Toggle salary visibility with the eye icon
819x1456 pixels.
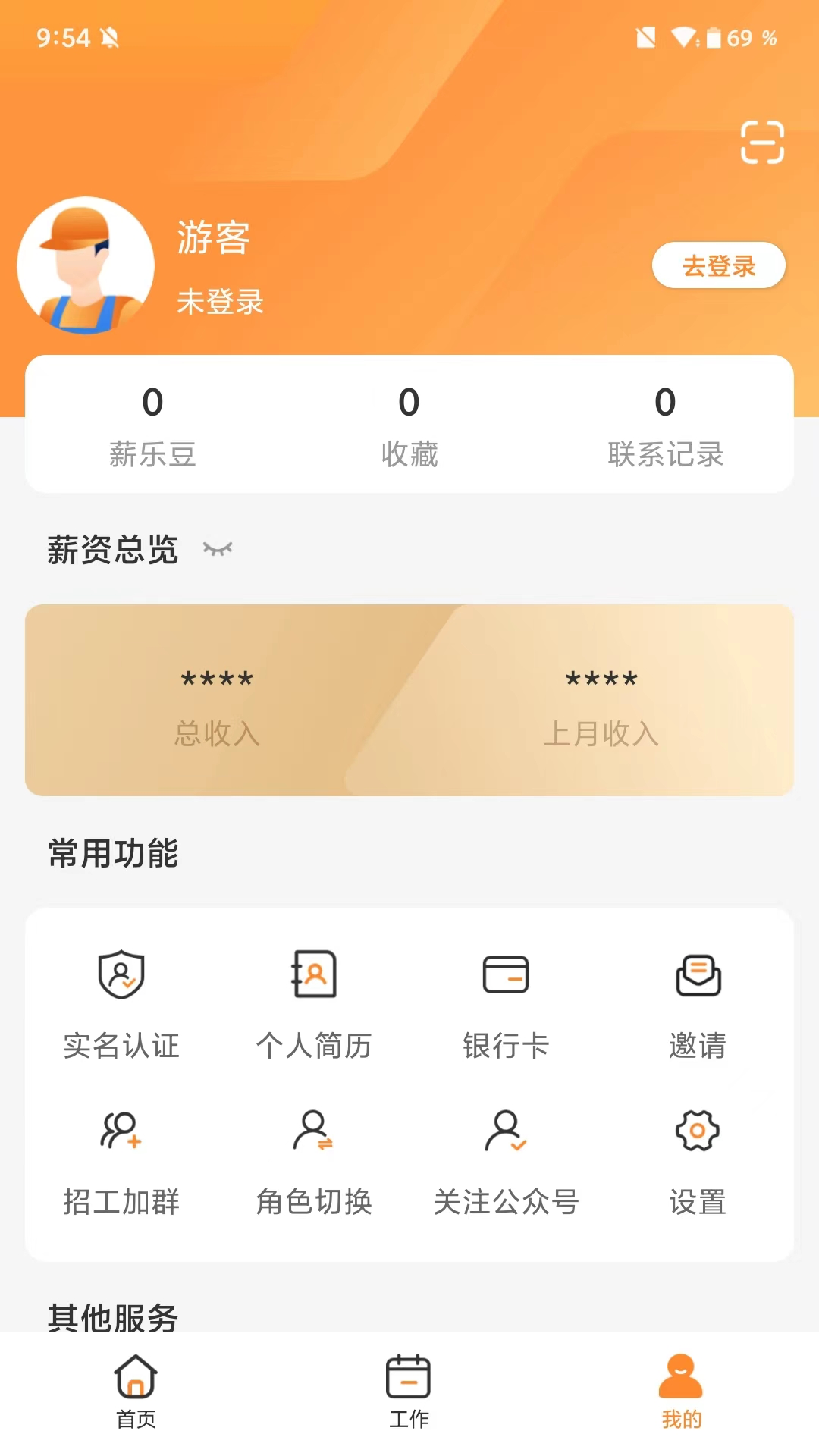pyautogui.click(x=218, y=550)
